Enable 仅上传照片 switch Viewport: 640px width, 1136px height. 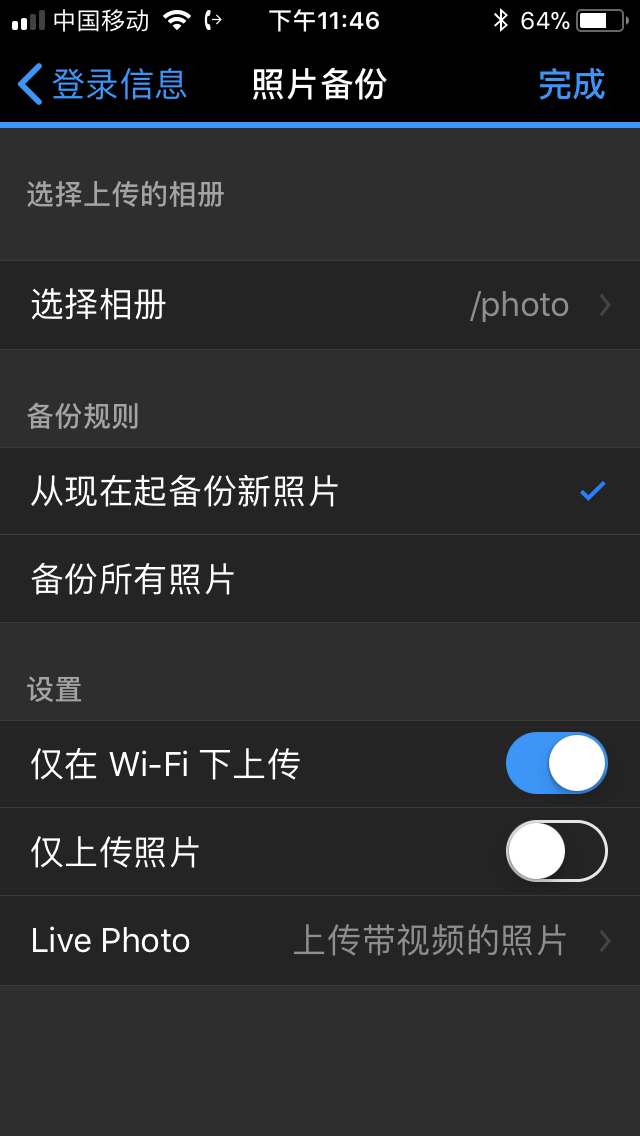tap(556, 851)
